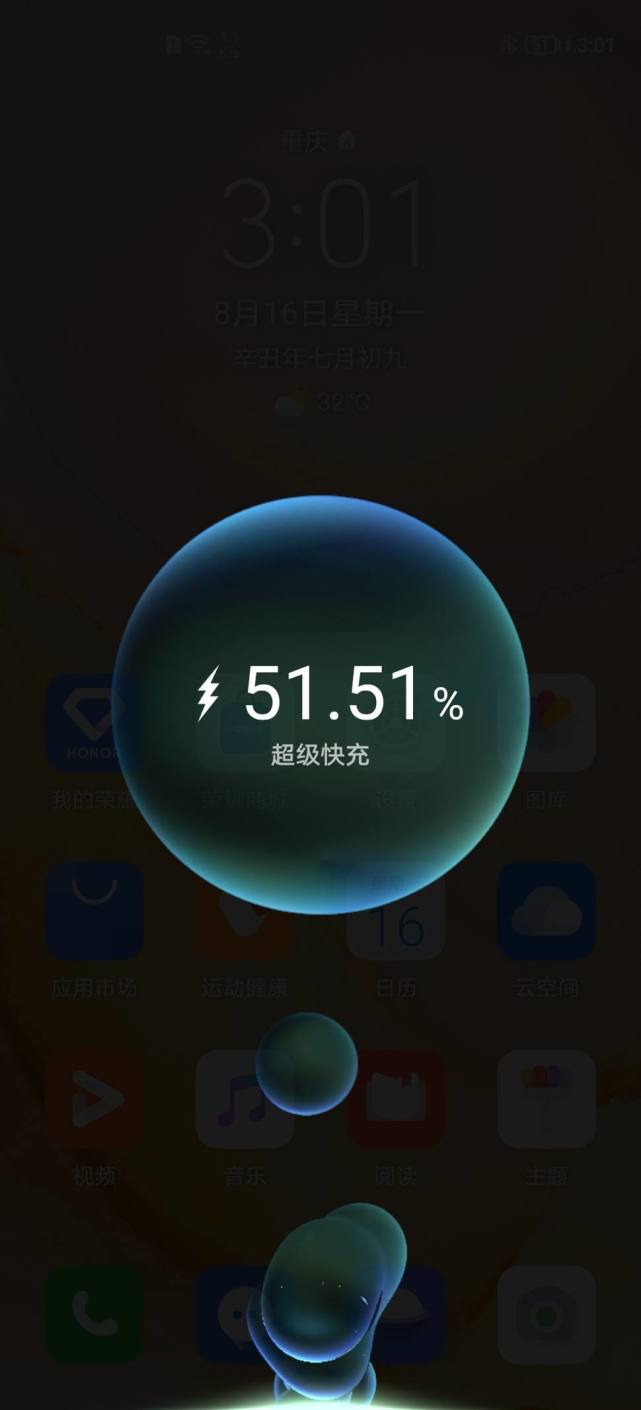Open the 应用市场 app

point(95,912)
